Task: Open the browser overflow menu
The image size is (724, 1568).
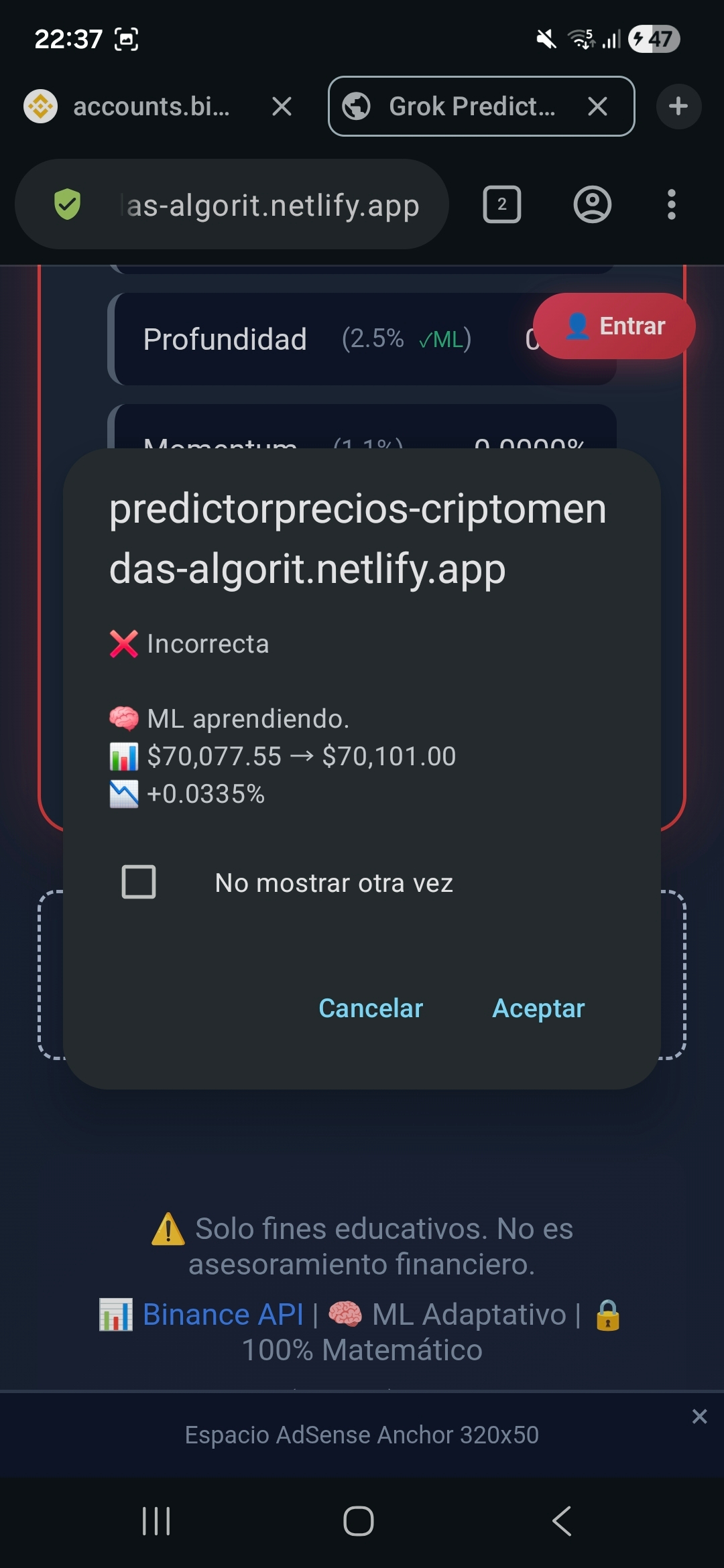Action: click(671, 205)
